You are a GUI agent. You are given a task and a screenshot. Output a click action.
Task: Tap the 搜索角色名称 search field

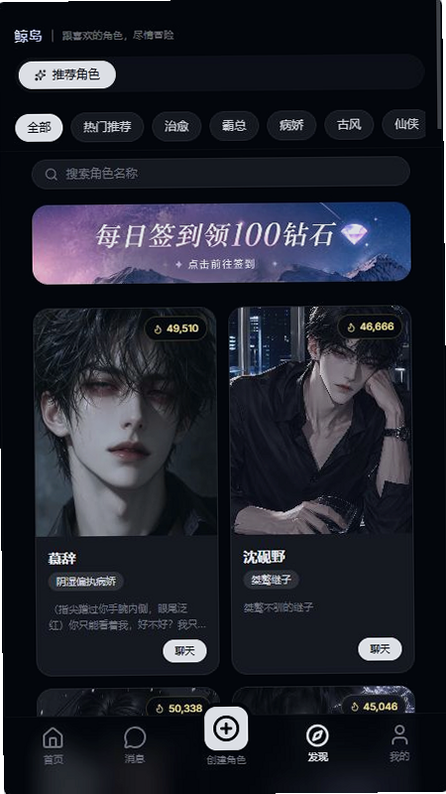[221, 174]
